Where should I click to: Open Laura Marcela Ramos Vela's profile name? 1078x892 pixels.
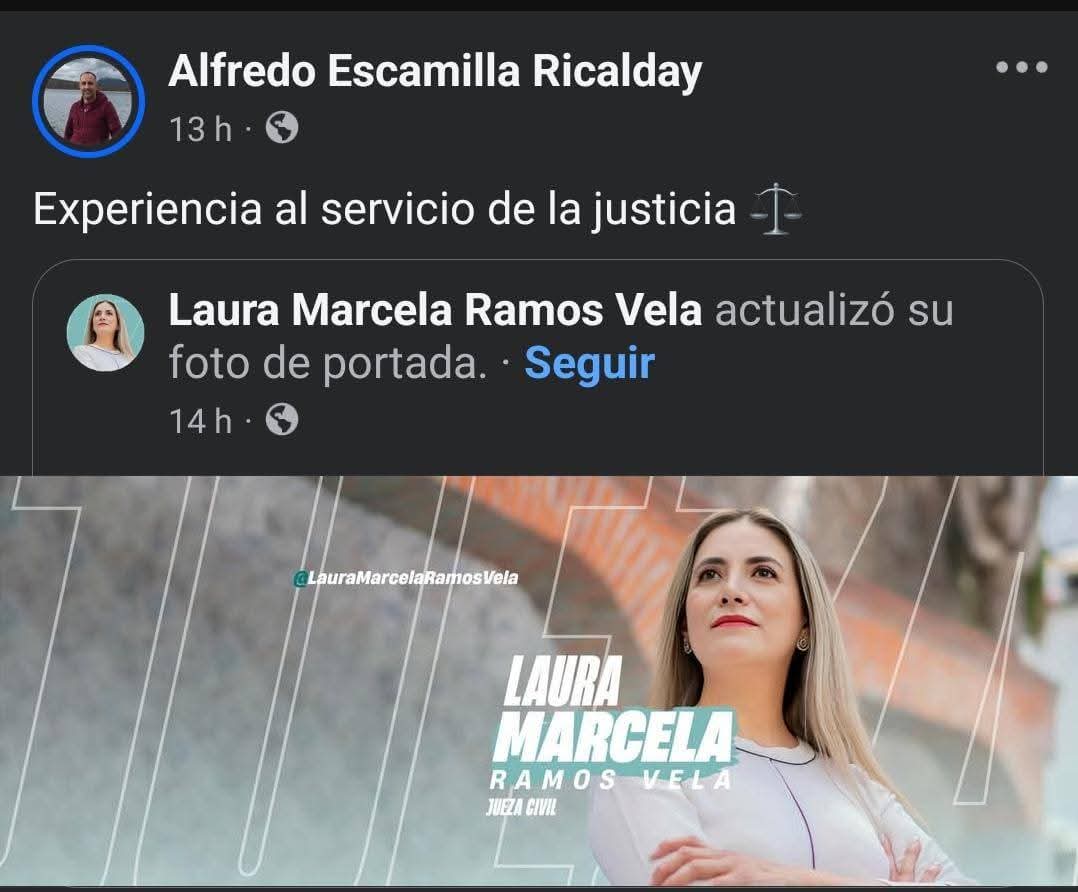pos(435,311)
